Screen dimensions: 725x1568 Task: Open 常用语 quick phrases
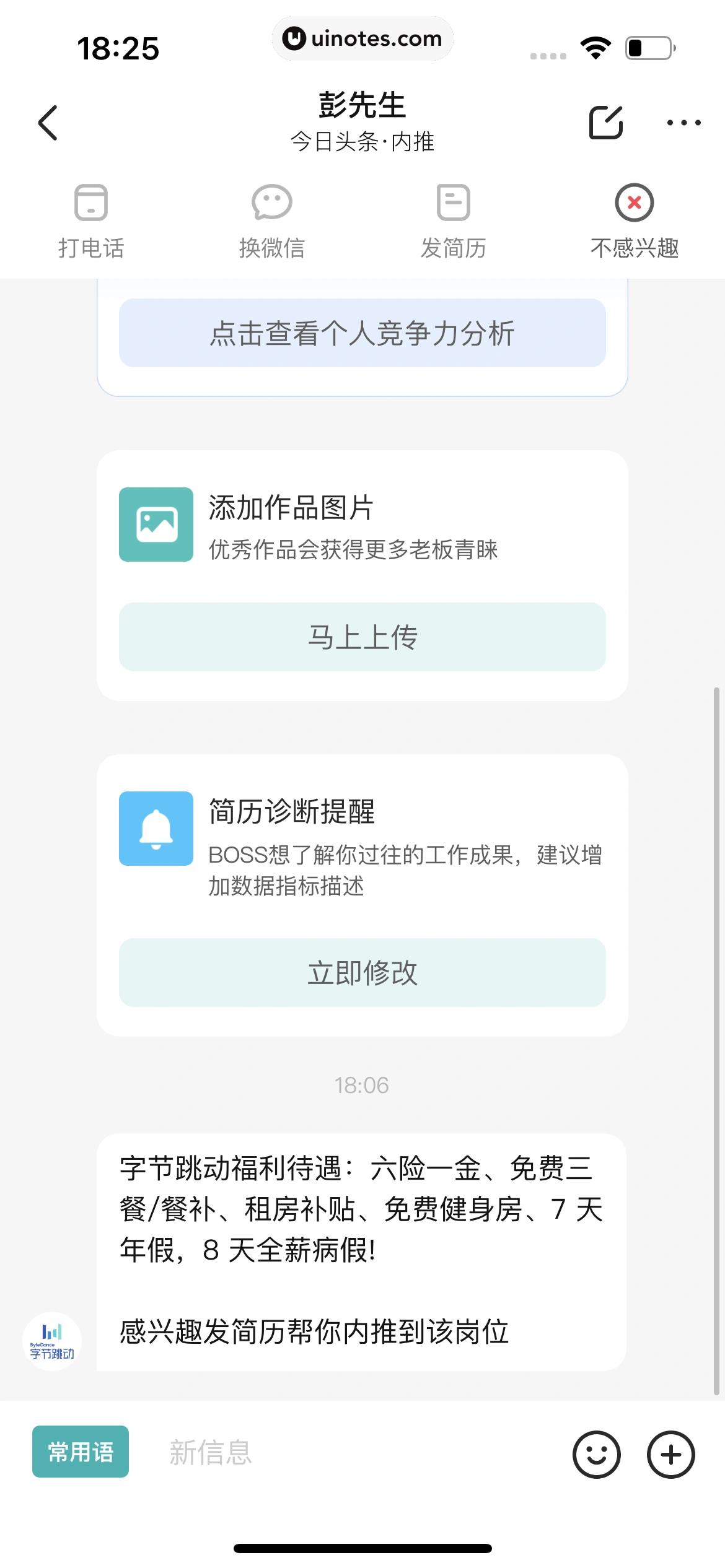tap(81, 1452)
